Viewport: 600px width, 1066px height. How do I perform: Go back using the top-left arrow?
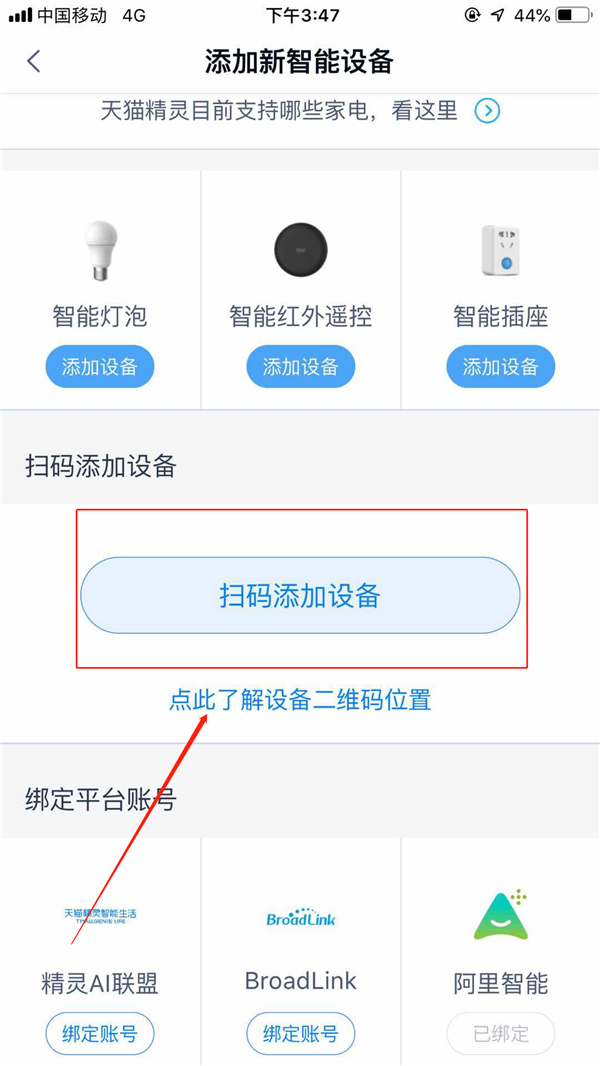pyautogui.click(x=34, y=61)
